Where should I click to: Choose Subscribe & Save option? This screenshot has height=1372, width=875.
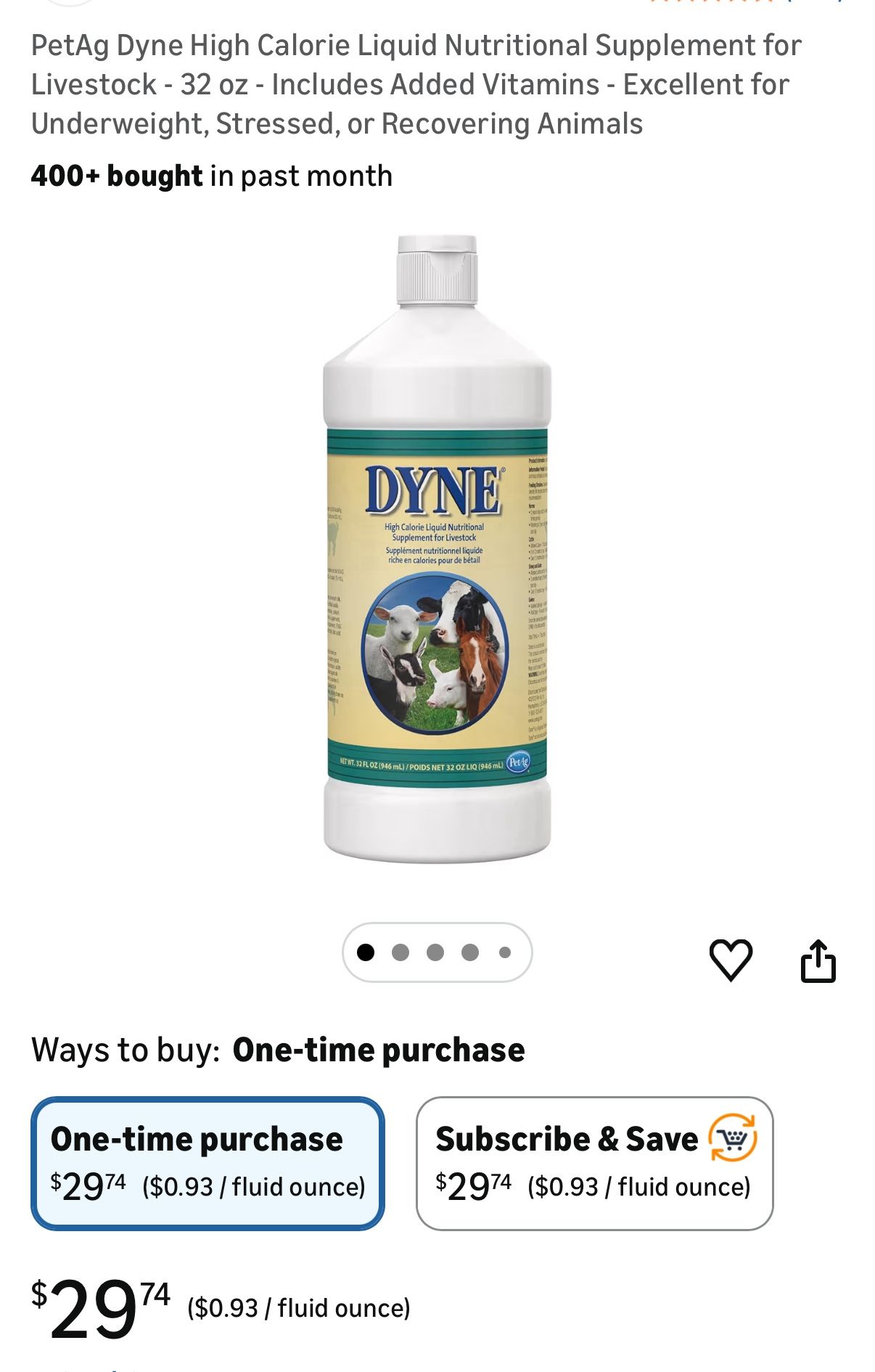click(x=594, y=1163)
